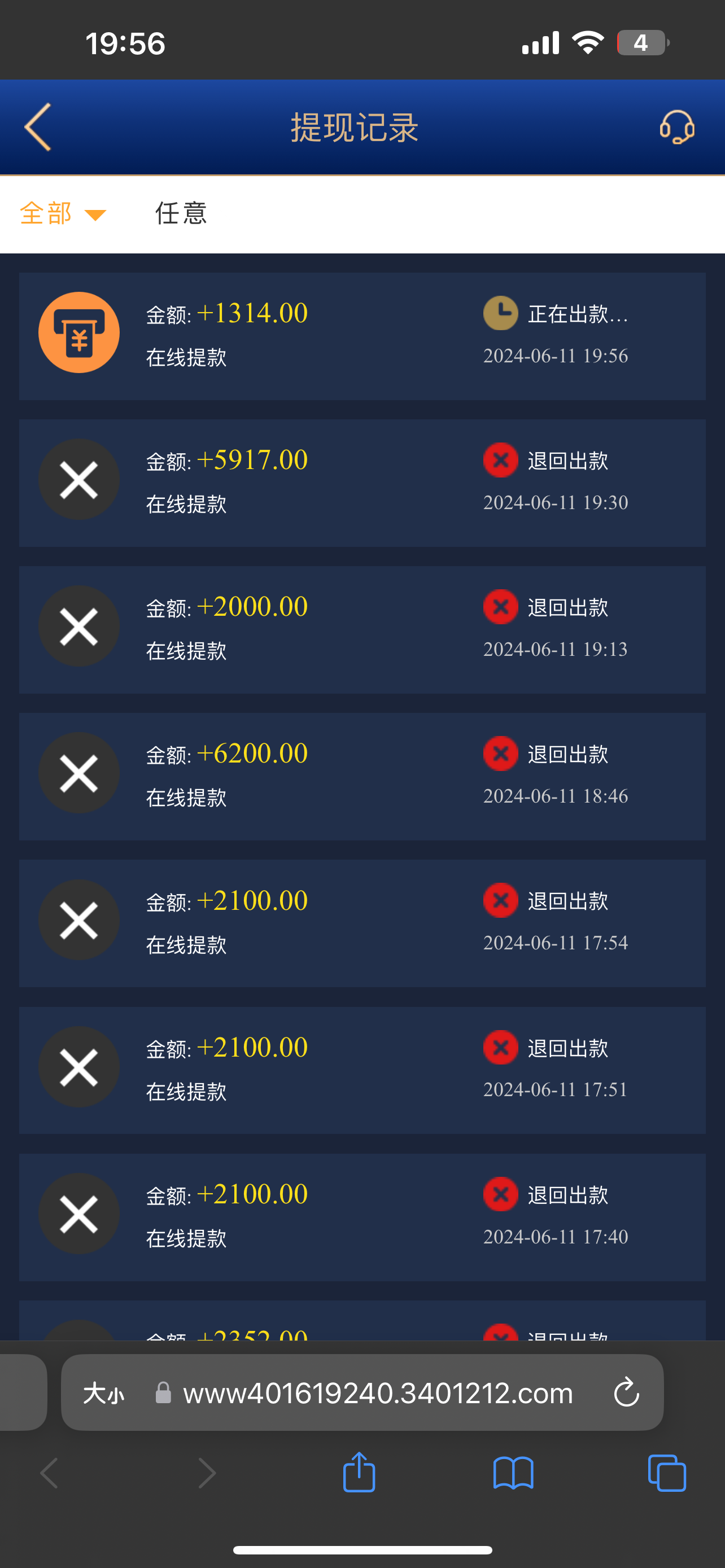This screenshot has height=1568, width=725.
Task: Open customer service headset icon
Action: click(676, 126)
